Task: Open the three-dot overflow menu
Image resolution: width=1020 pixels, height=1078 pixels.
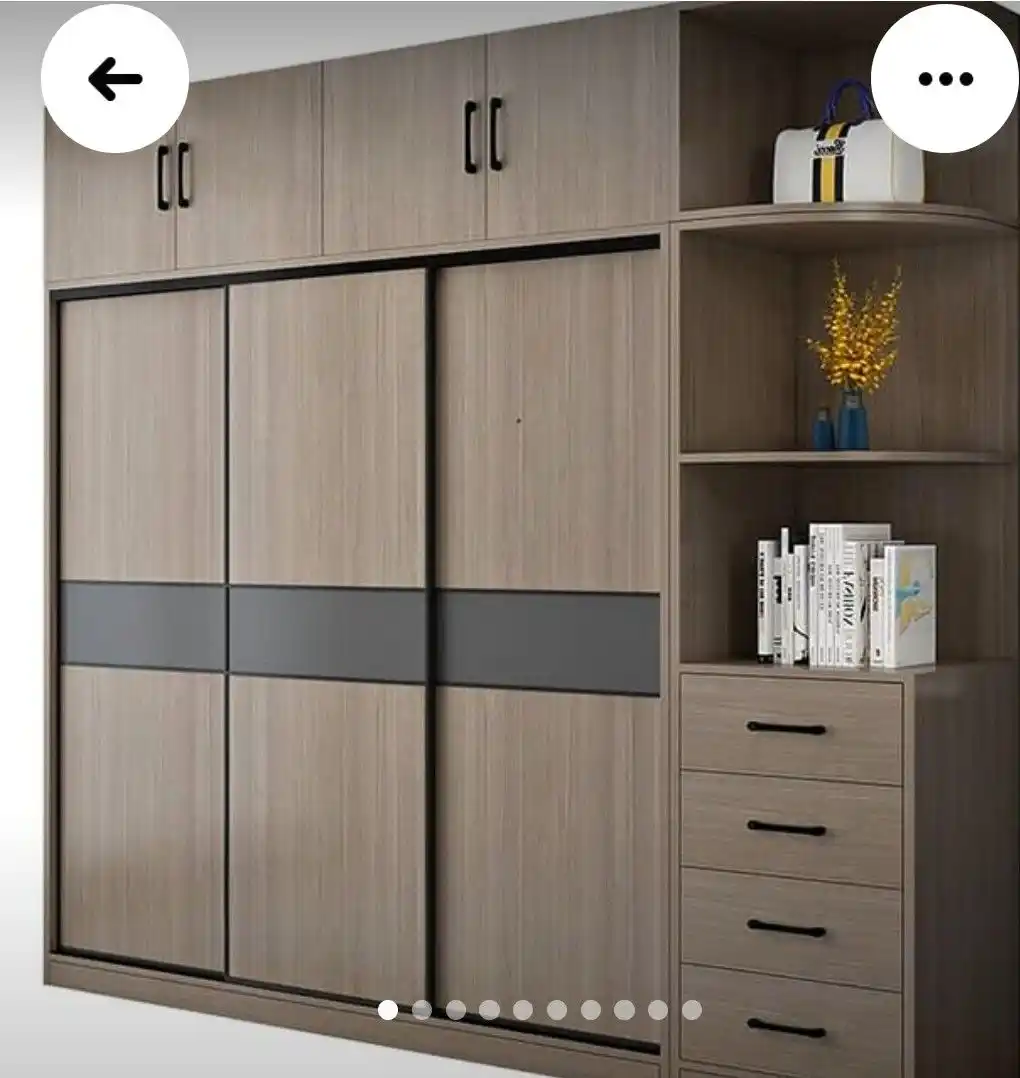Action: (945, 79)
